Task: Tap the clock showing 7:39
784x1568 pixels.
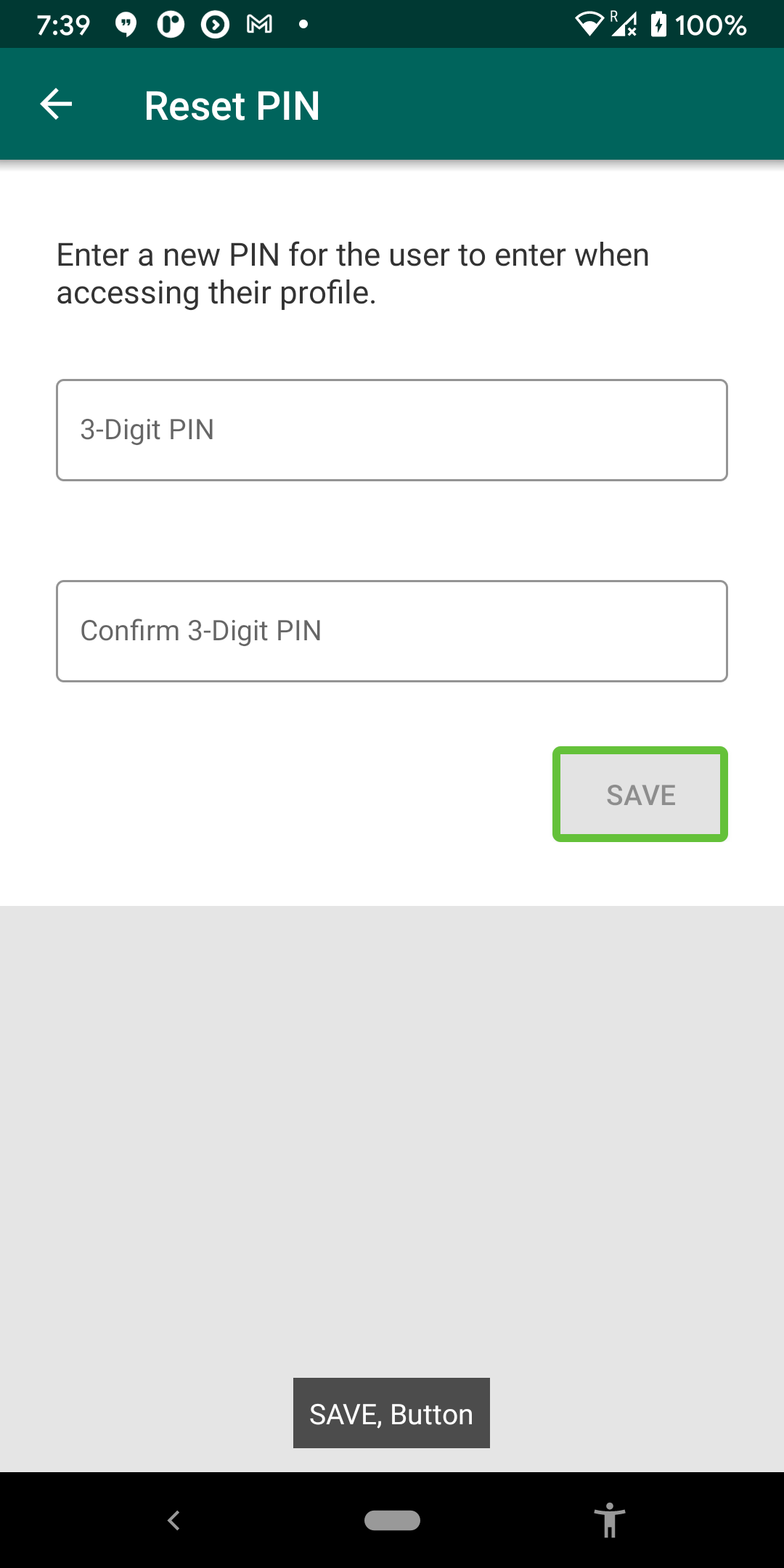Action: 64,24
